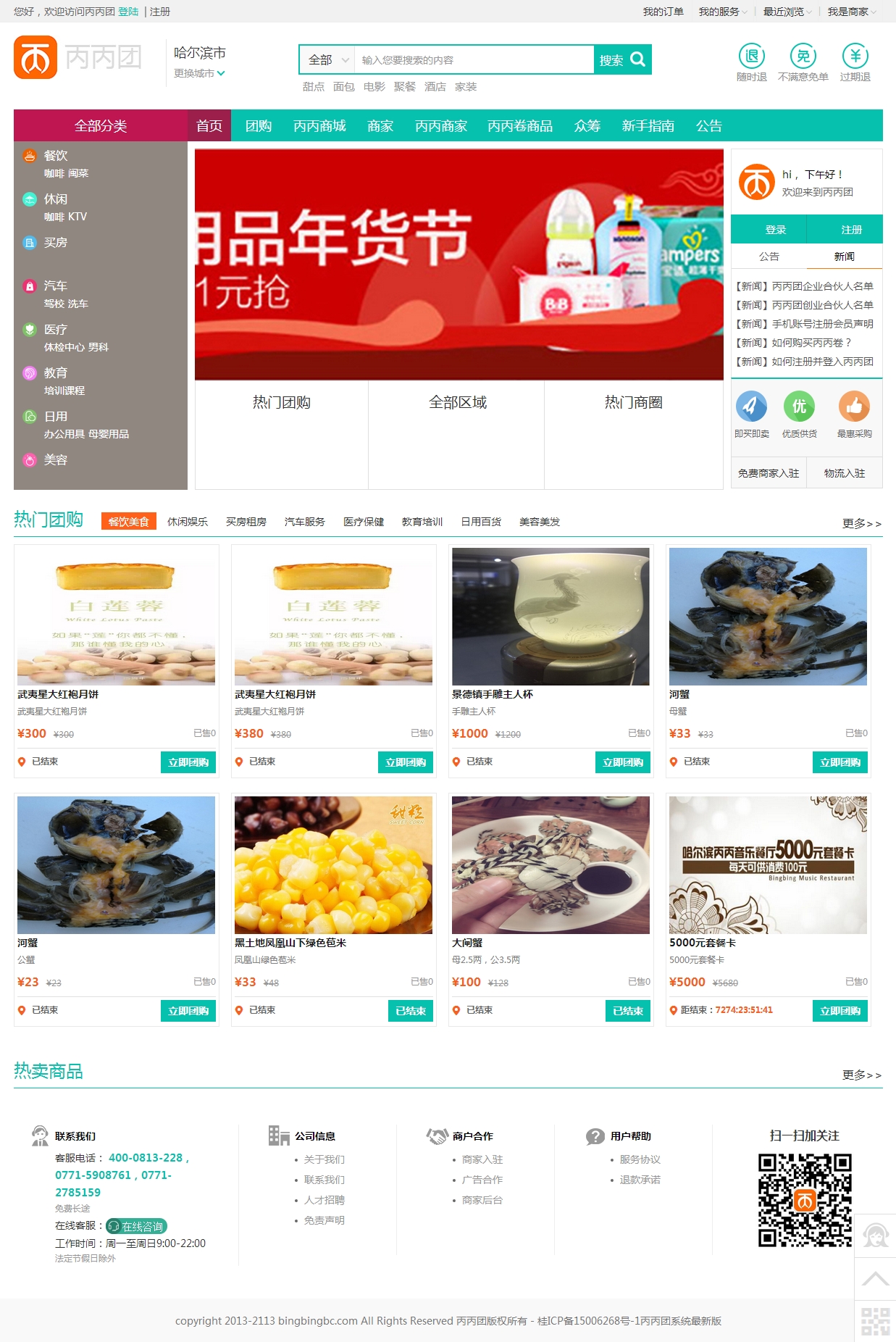Tap 立即团购 on 5000元套餐卡

tap(840, 1011)
